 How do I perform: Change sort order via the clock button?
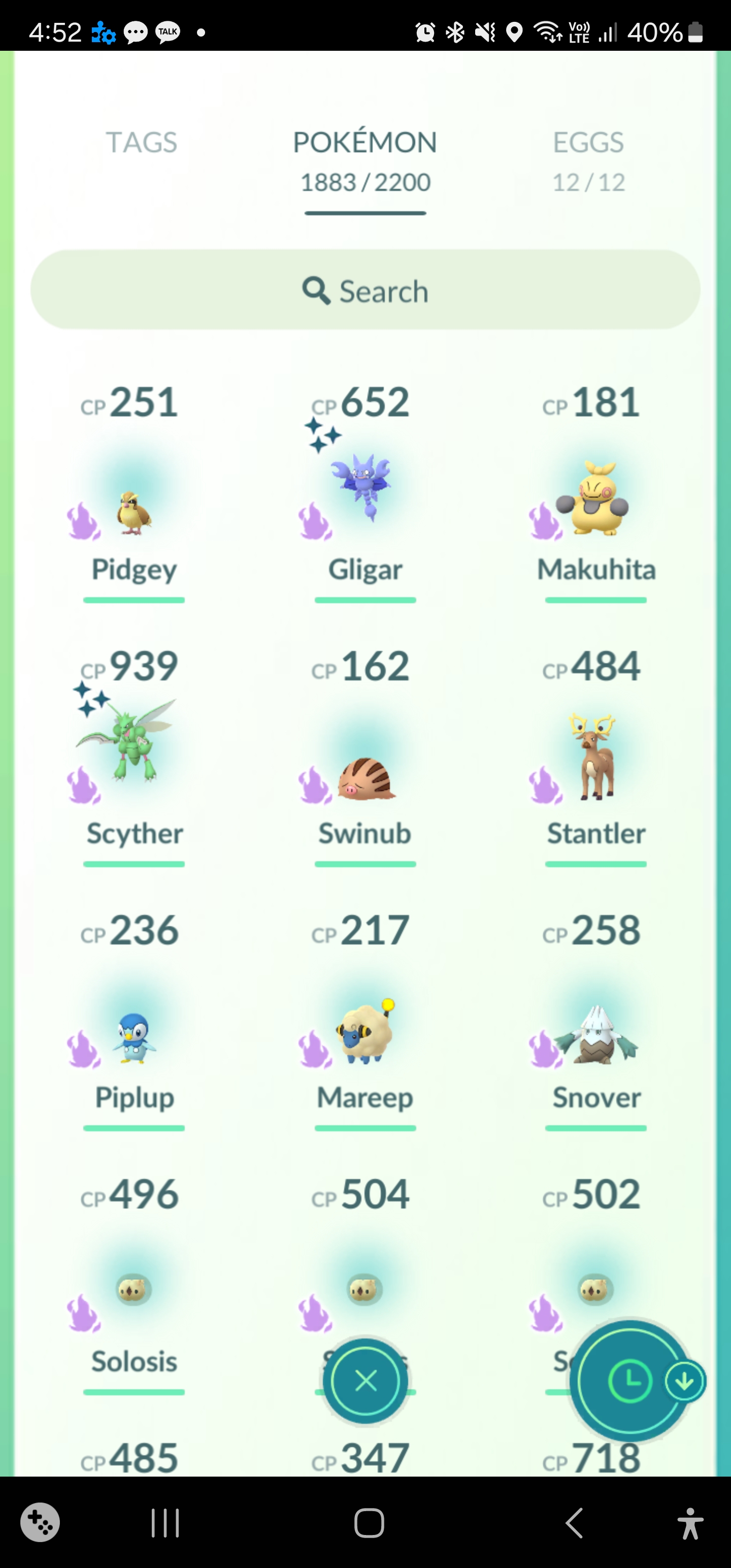tap(630, 1381)
